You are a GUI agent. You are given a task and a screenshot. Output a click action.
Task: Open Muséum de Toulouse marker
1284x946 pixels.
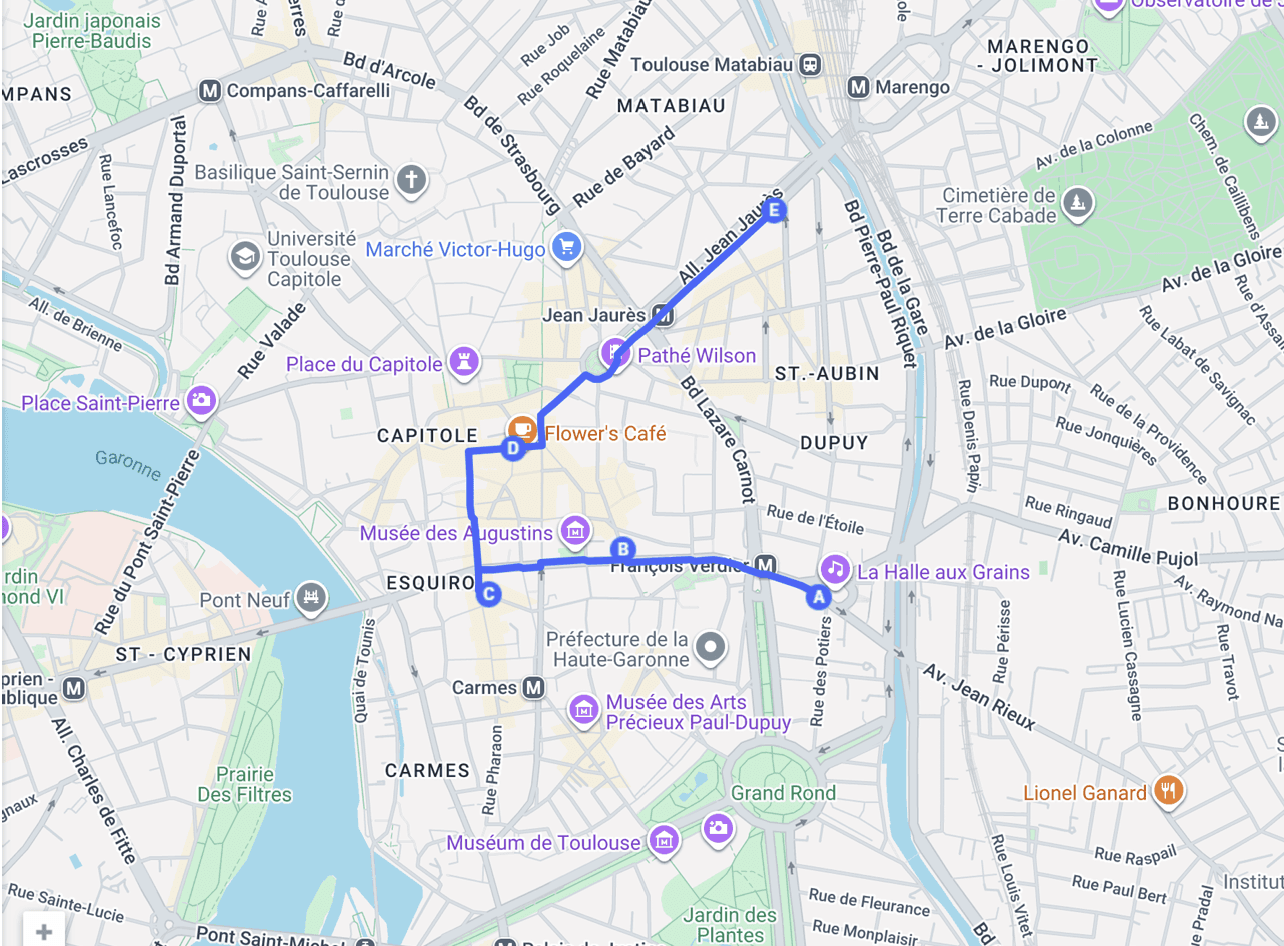[664, 842]
